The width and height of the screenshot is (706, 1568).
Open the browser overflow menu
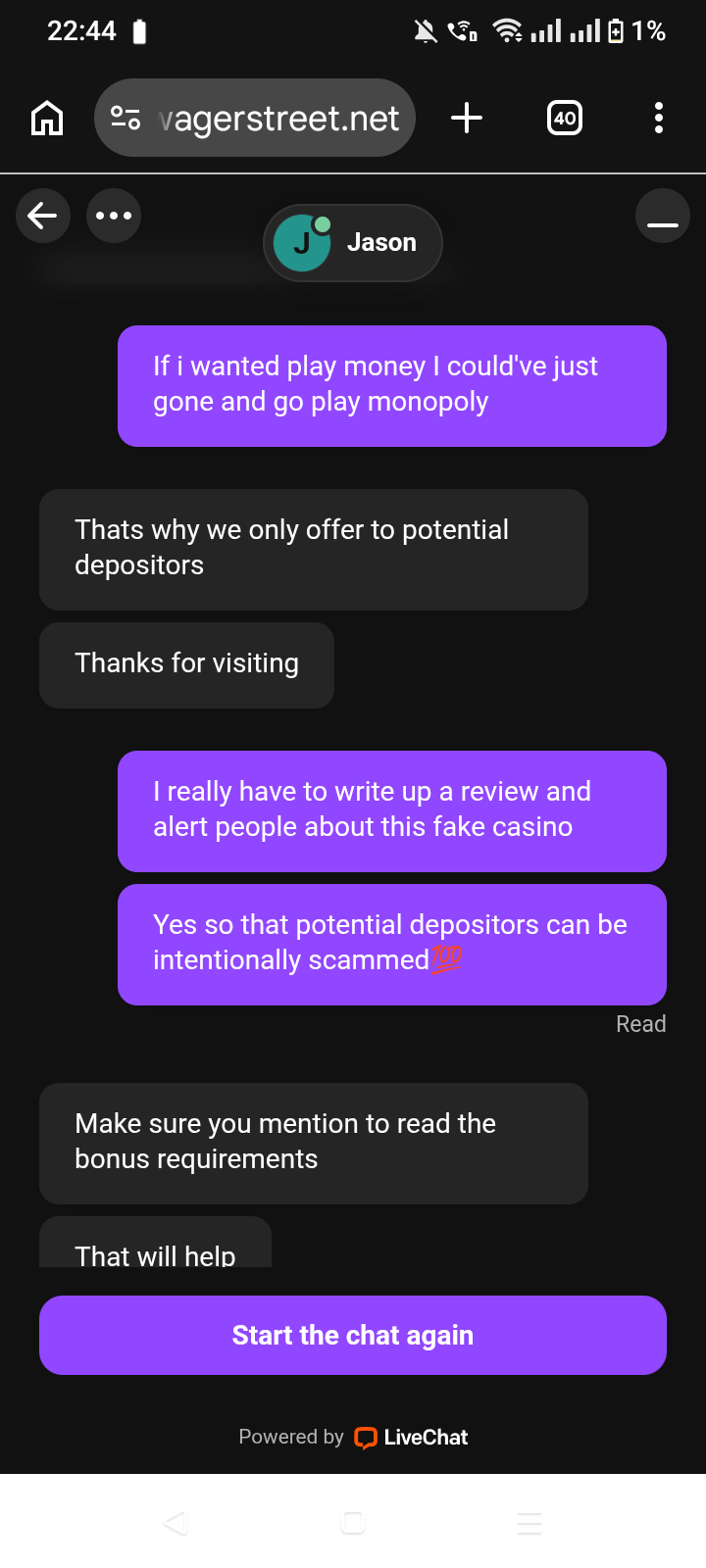(658, 119)
